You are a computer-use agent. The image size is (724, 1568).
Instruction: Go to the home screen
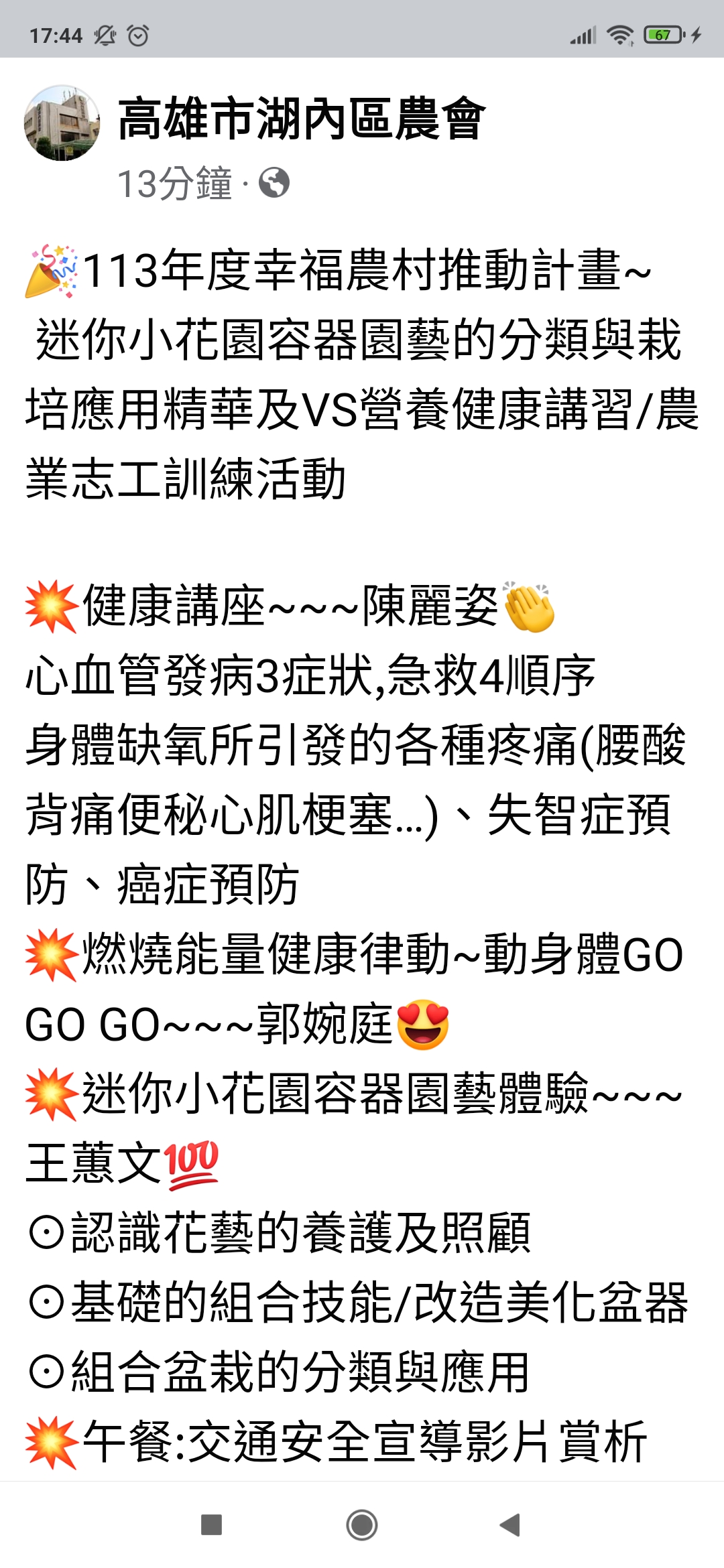tap(362, 1524)
